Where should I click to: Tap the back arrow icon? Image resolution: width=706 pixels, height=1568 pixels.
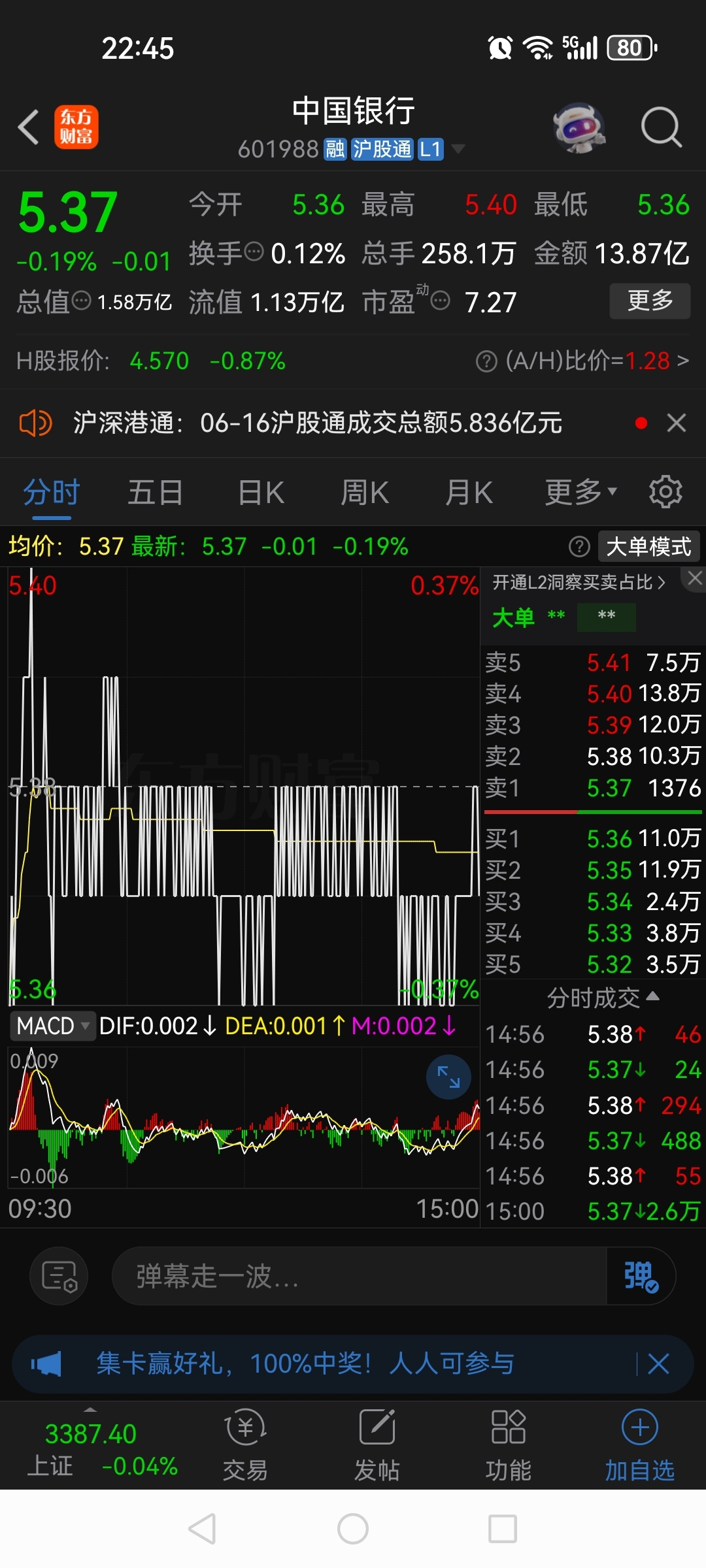click(x=29, y=127)
